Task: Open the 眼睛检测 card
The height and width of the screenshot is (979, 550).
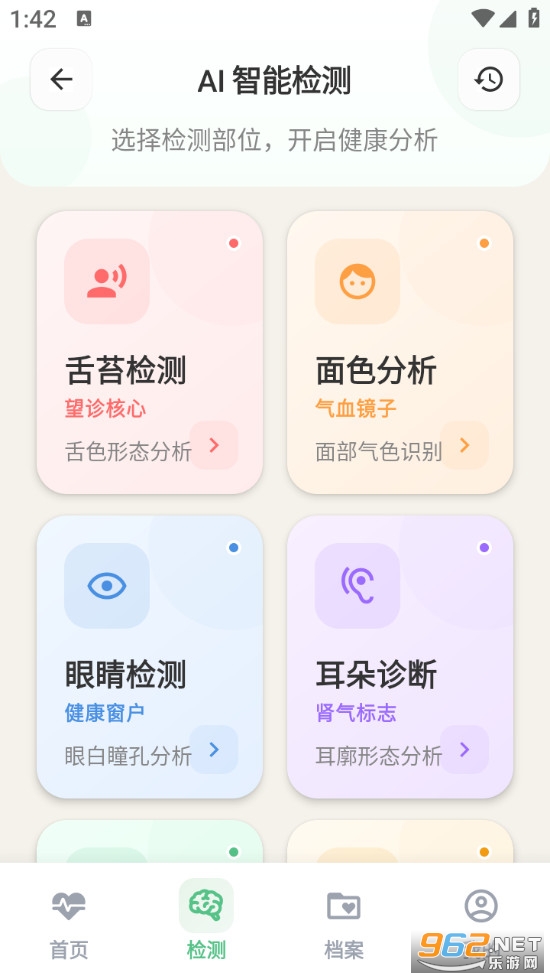Action: click(150, 657)
